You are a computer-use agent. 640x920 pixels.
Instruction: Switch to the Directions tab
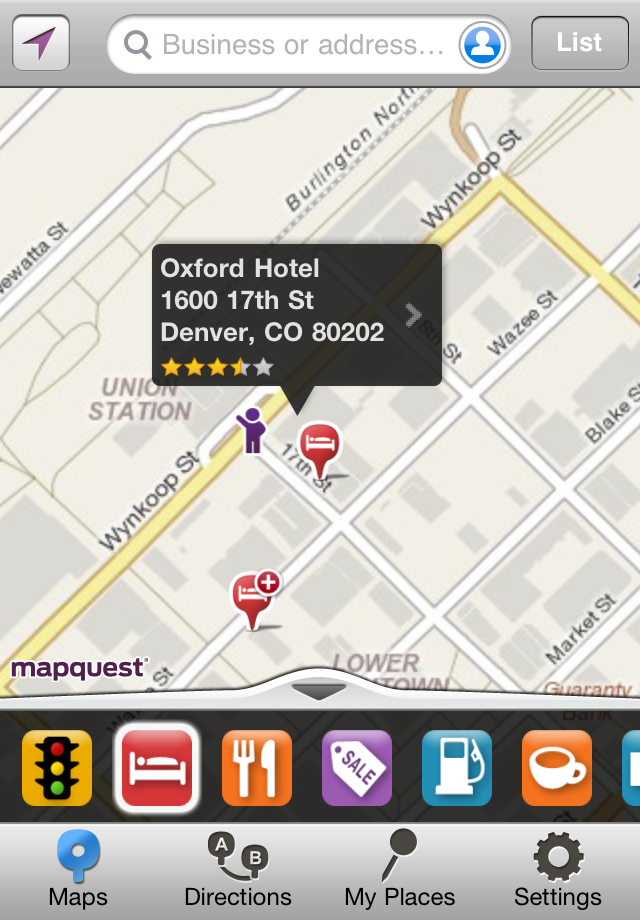(238, 871)
